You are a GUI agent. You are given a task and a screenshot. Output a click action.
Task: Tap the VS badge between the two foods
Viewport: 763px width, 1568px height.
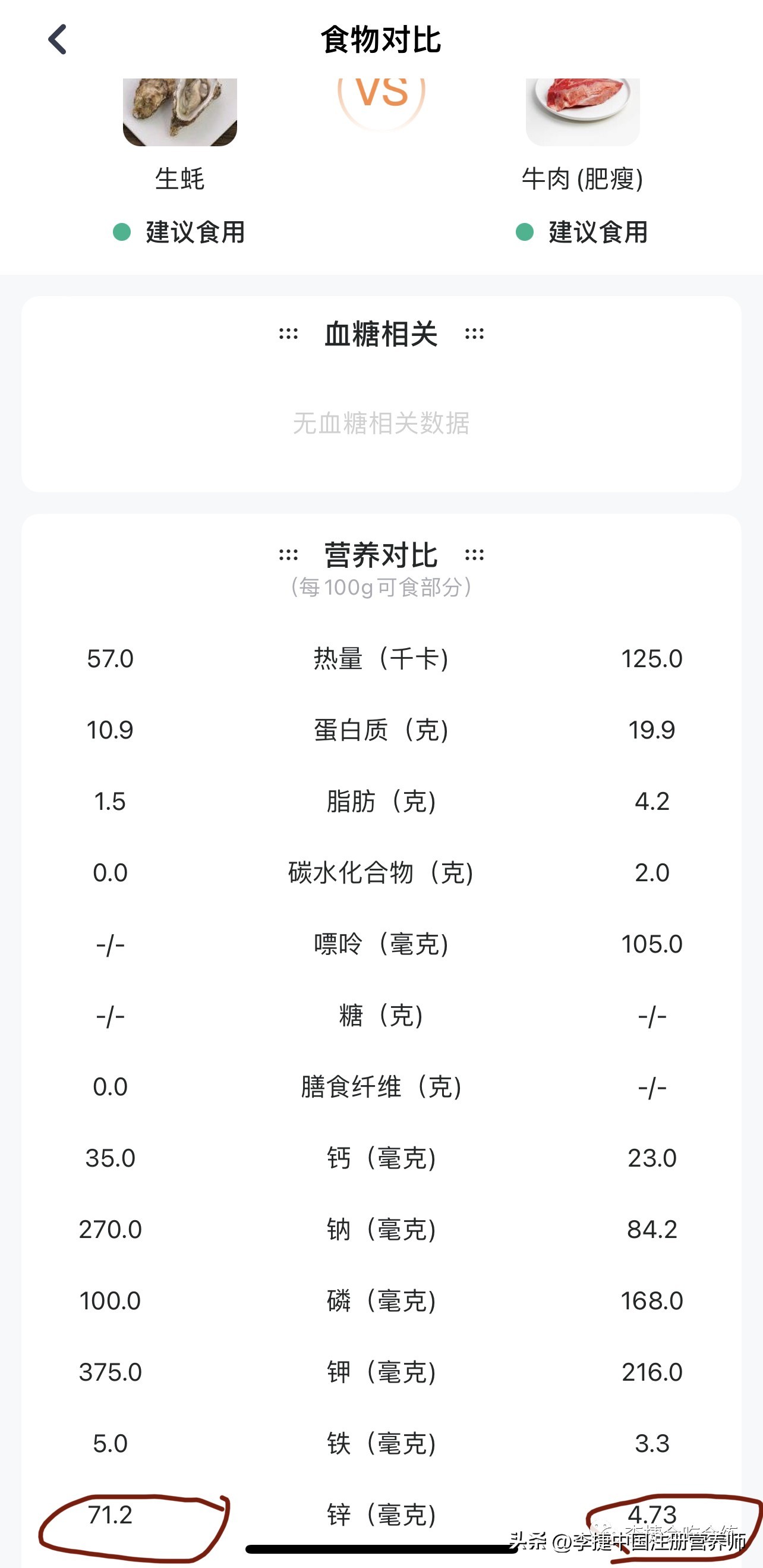[x=381, y=95]
